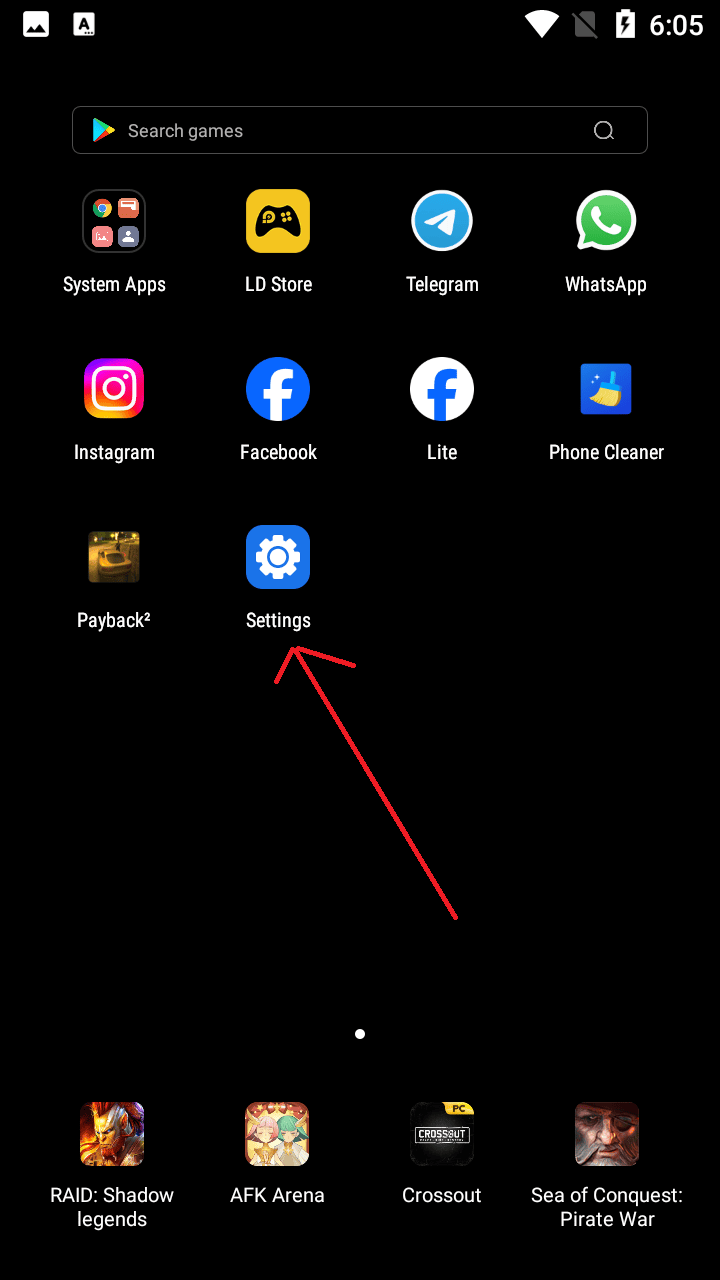Open Instagram

point(114,389)
